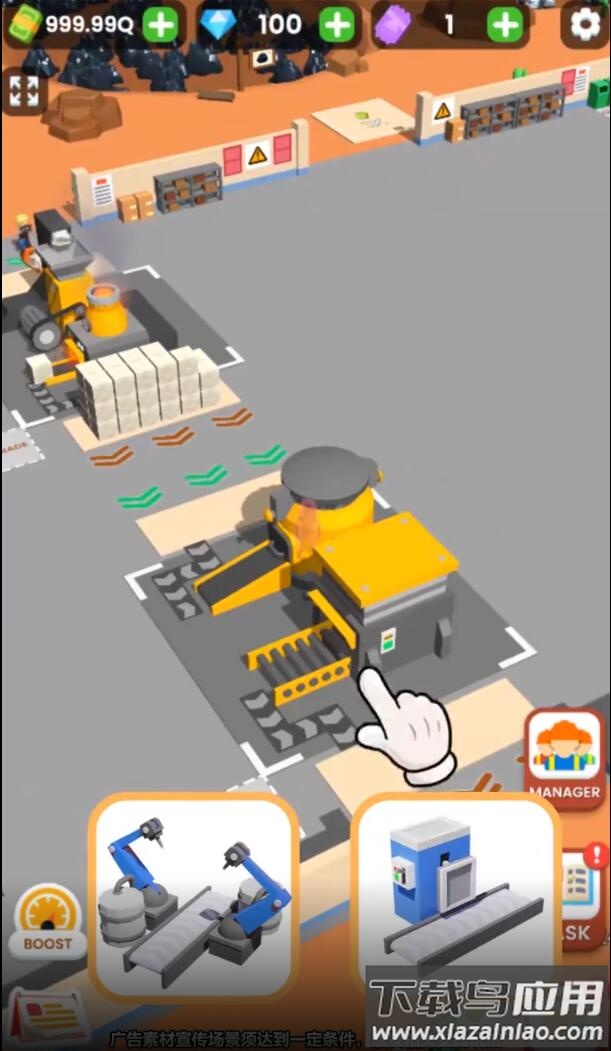
Task: Buy more blue gems via the plus button
Action: coord(337,24)
